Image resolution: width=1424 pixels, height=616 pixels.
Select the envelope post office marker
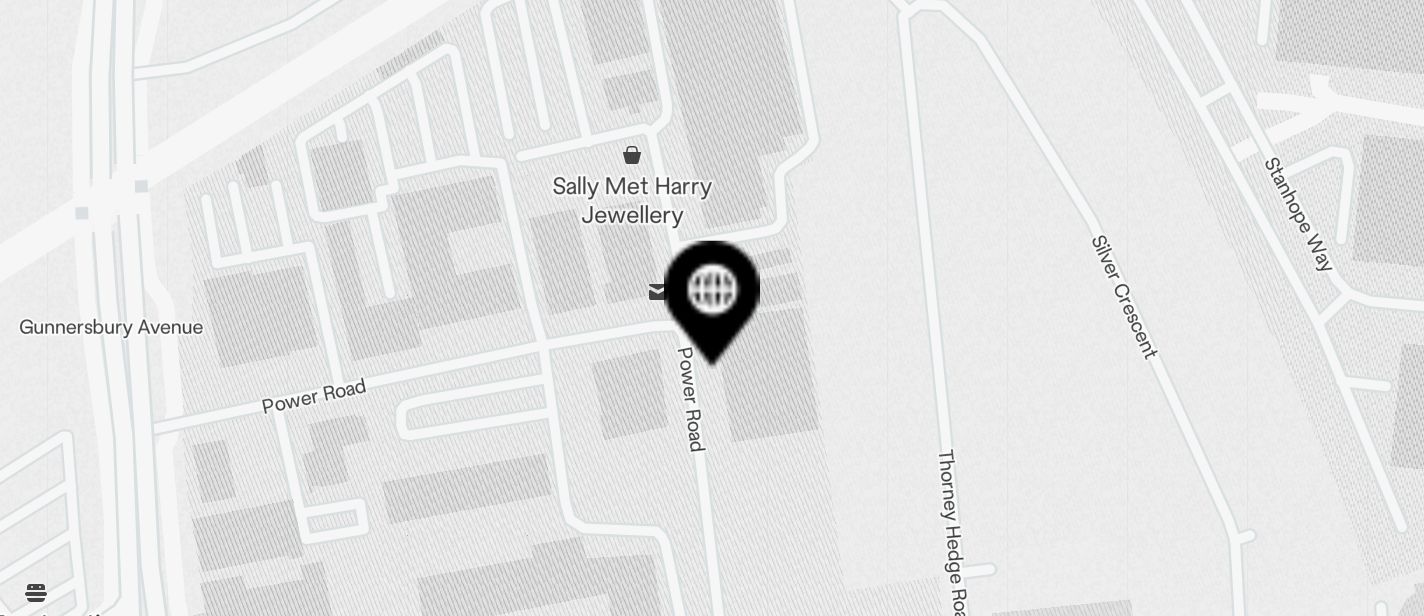click(x=657, y=292)
